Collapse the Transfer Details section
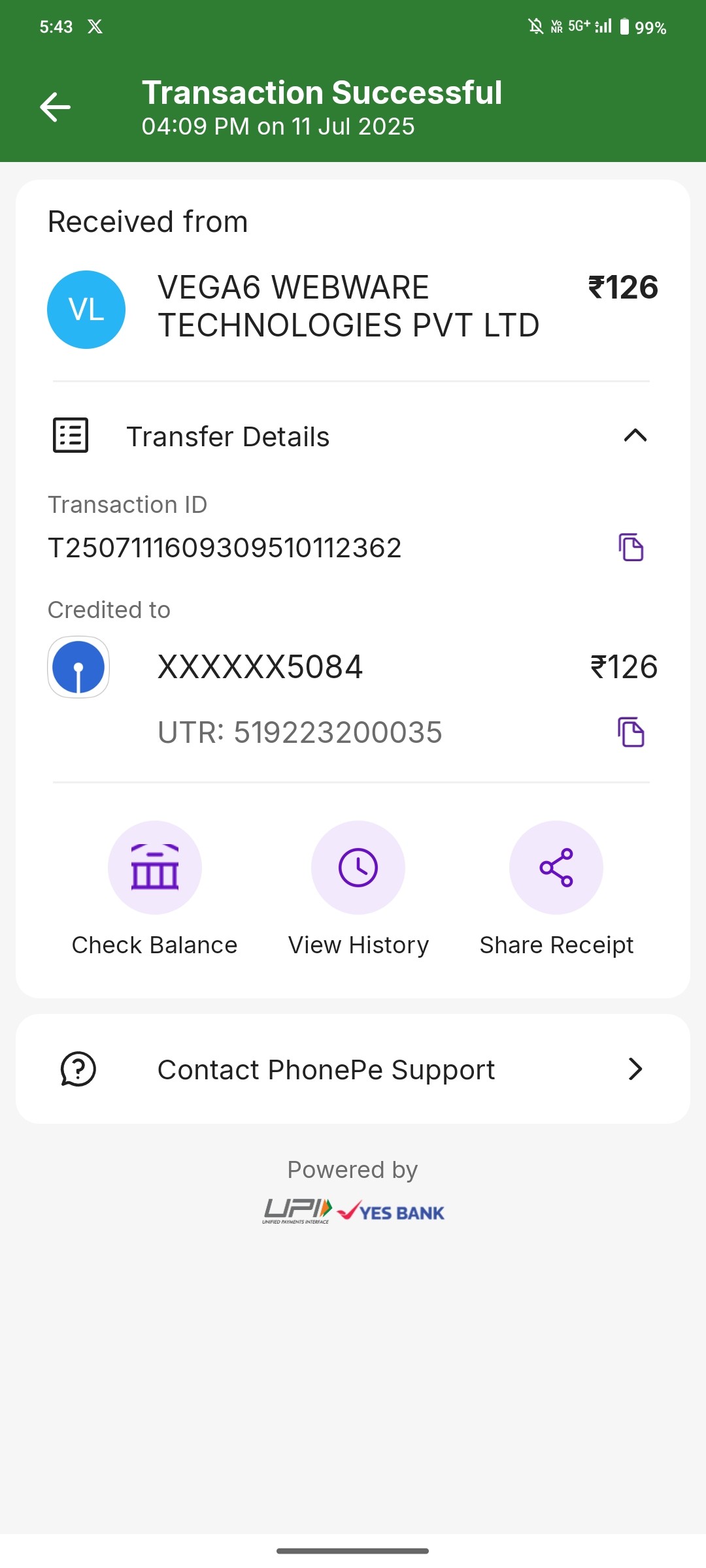Image resolution: width=706 pixels, height=1568 pixels. [x=635, y=436]
